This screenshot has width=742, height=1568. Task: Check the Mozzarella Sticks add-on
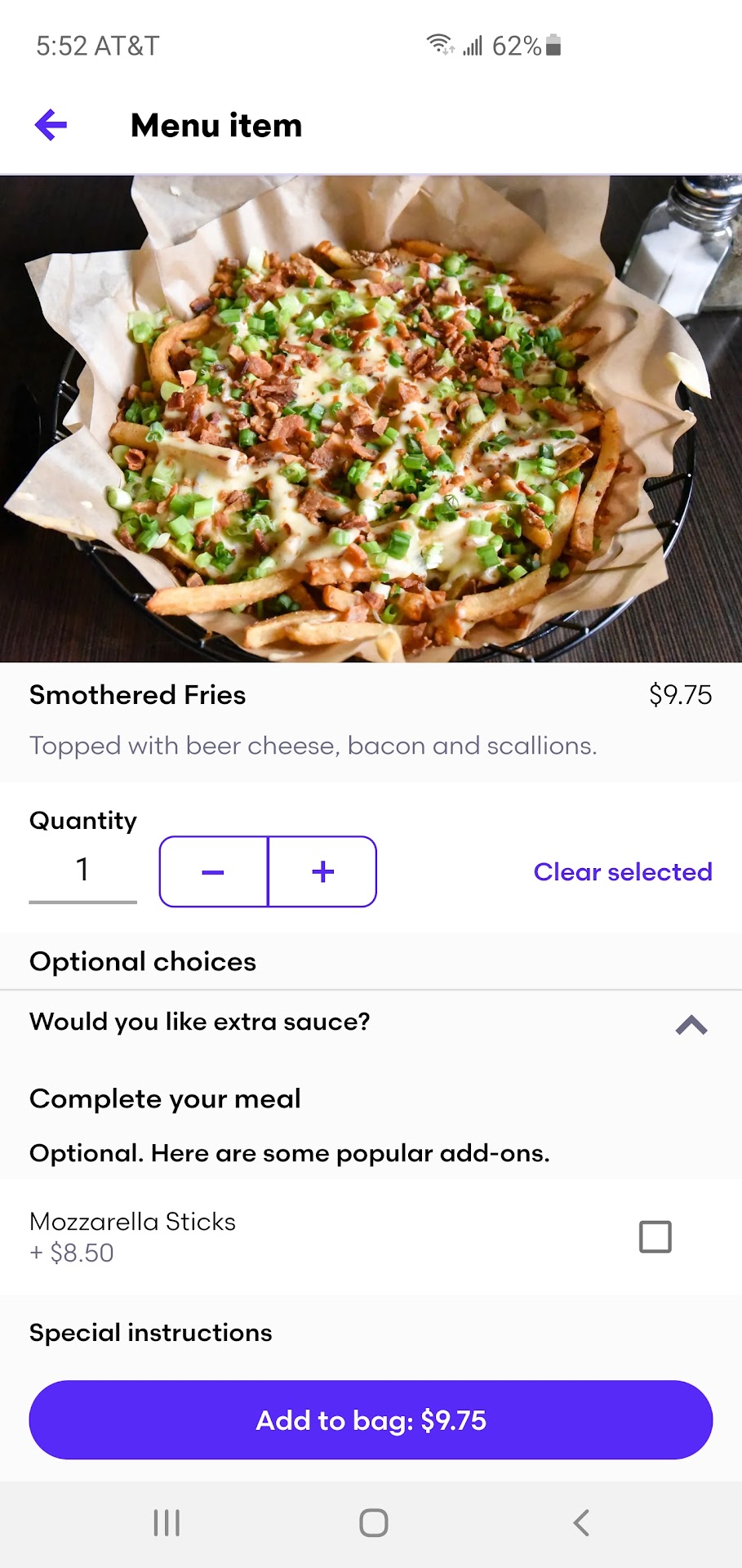[x=655, y=1236]
